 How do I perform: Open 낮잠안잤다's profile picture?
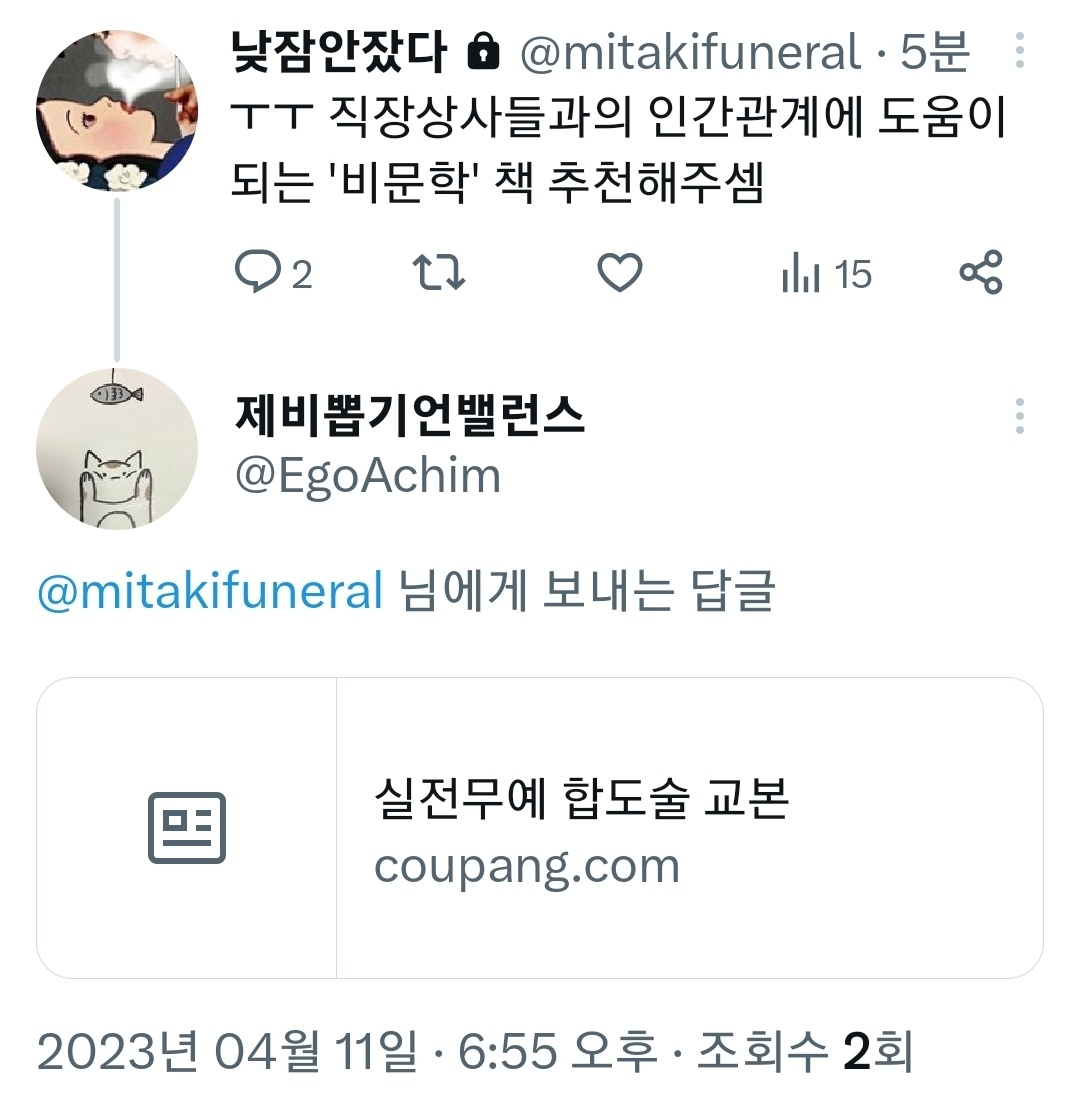coord(117,110)
